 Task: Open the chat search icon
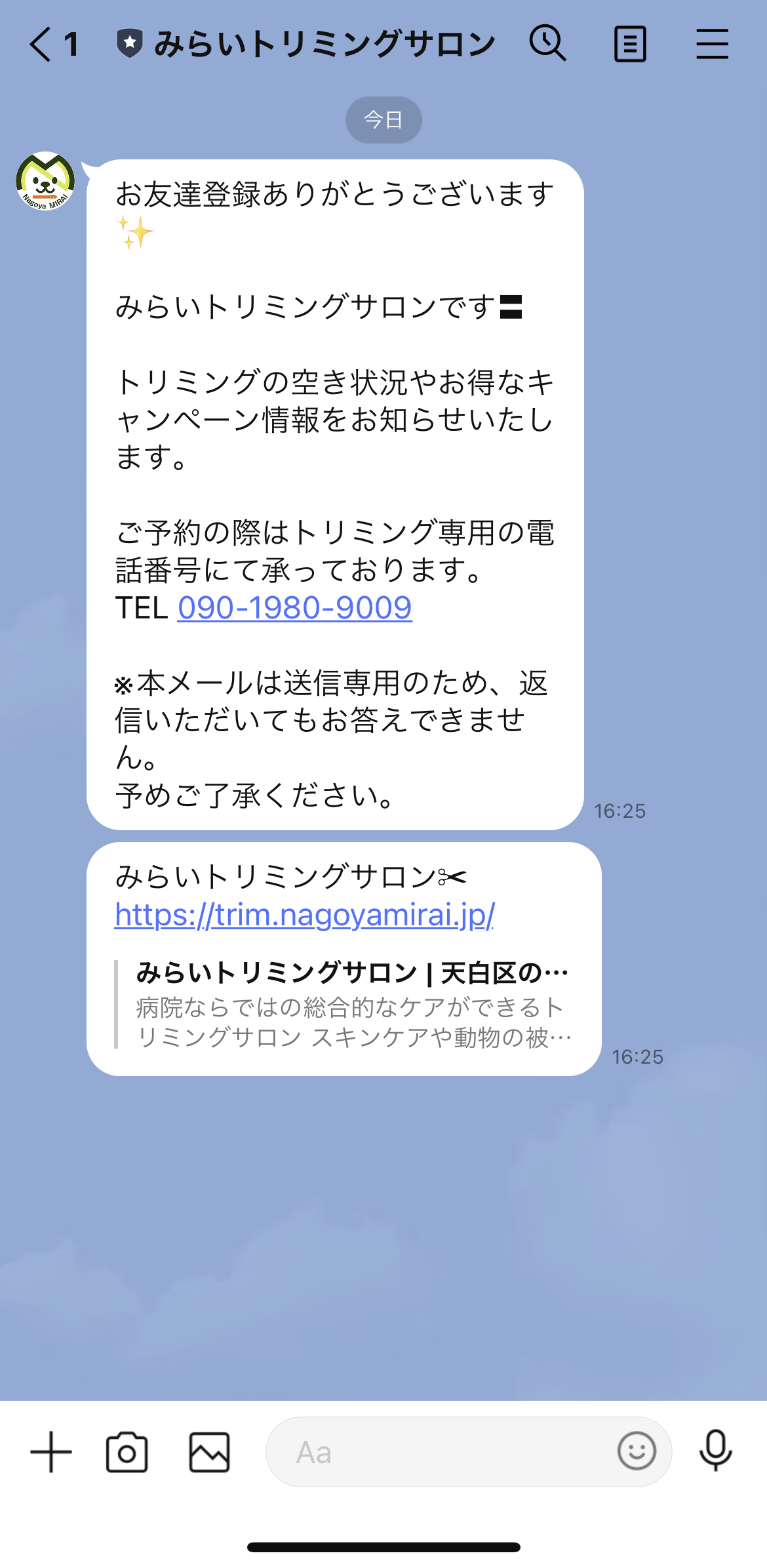[548, 43]
